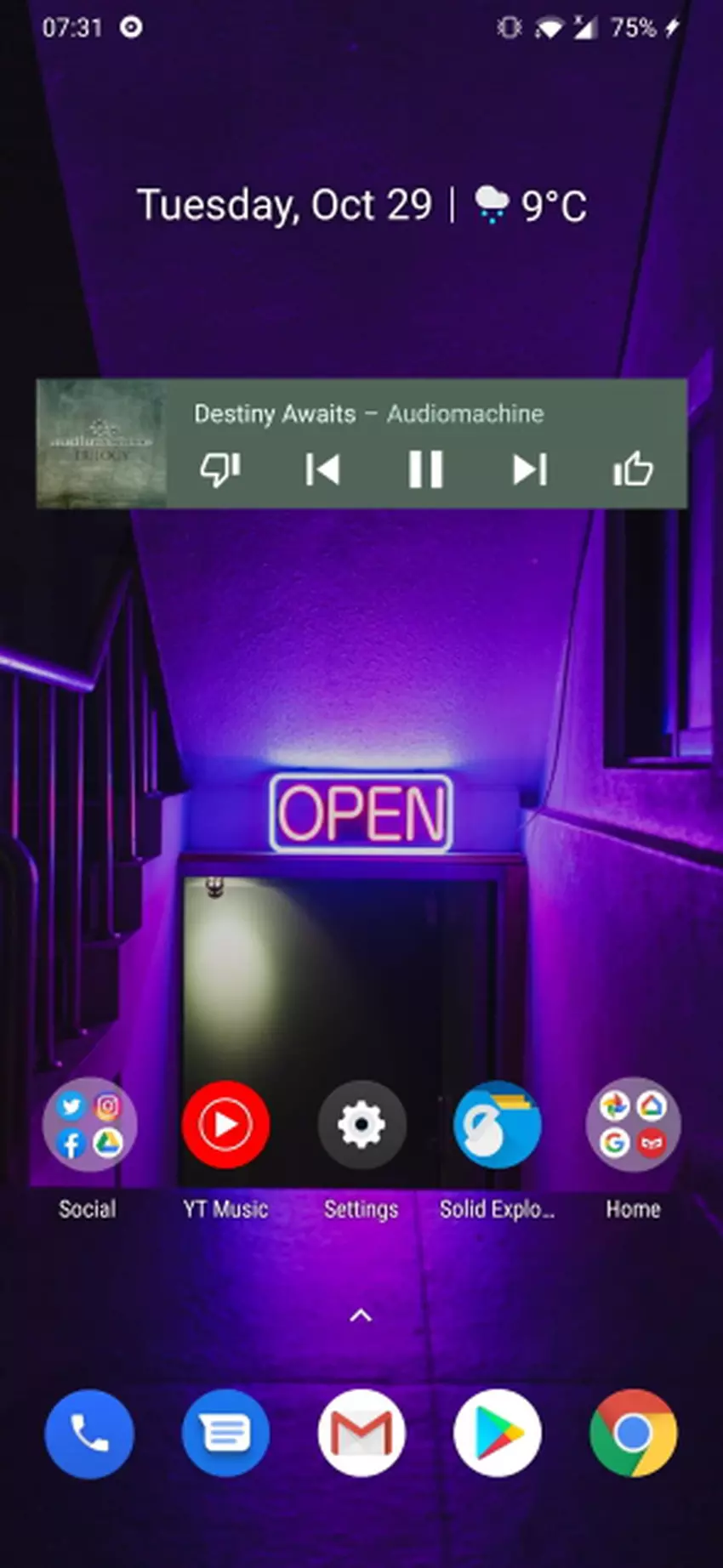The width and height of the screenshot is (723, 1568).
Task: Open the album art in music widget
Action: 101,444
